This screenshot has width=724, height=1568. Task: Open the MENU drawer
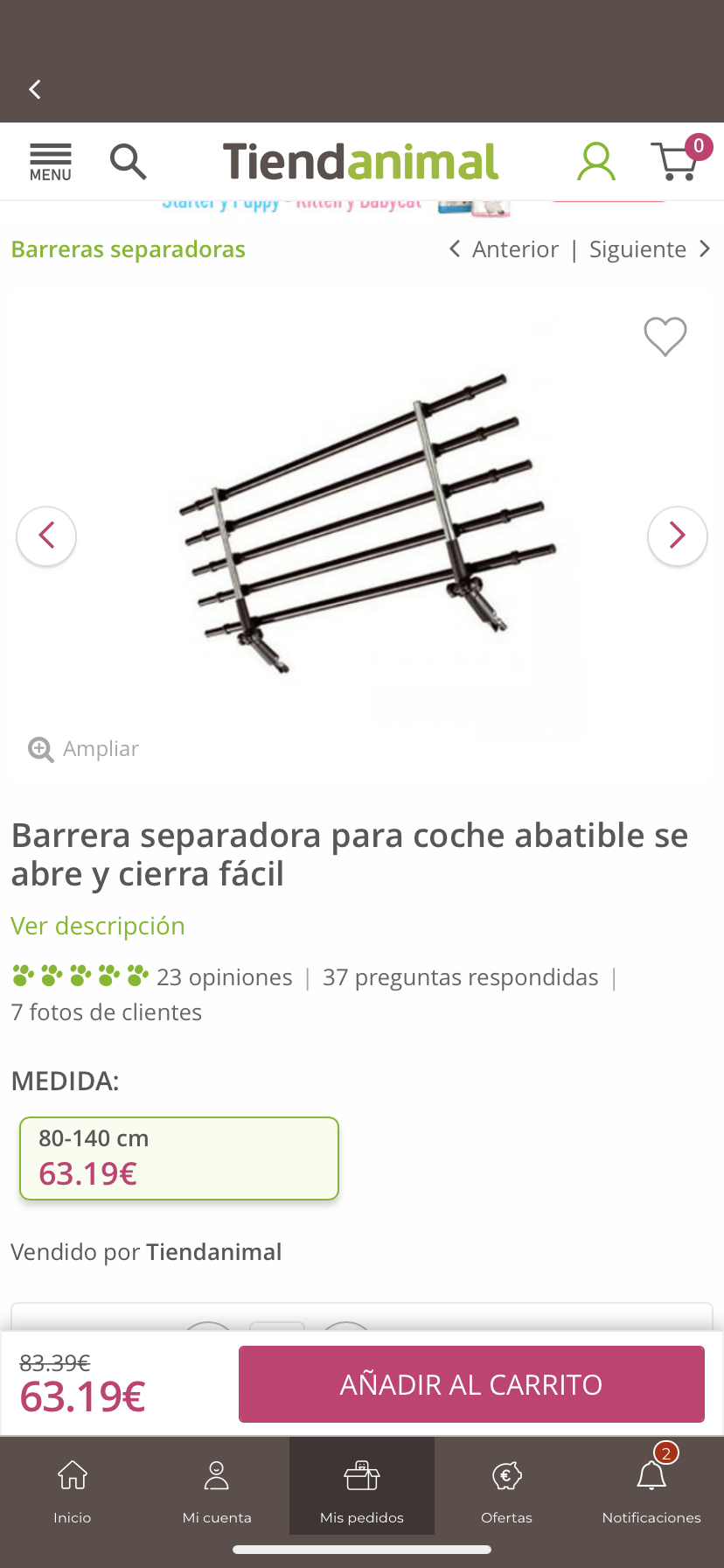click(x=51, y=162)
